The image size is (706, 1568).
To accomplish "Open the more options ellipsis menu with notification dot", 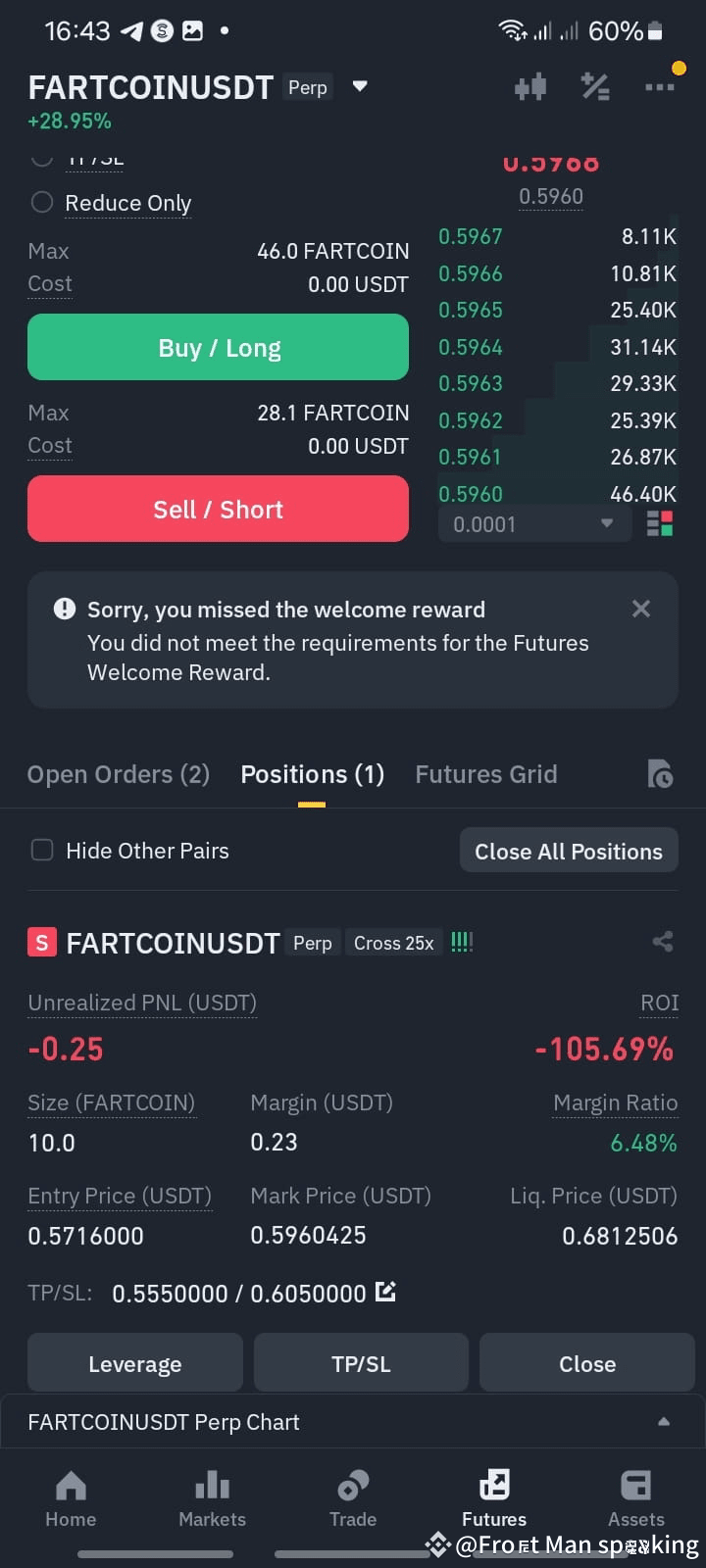I will (660, 86).
